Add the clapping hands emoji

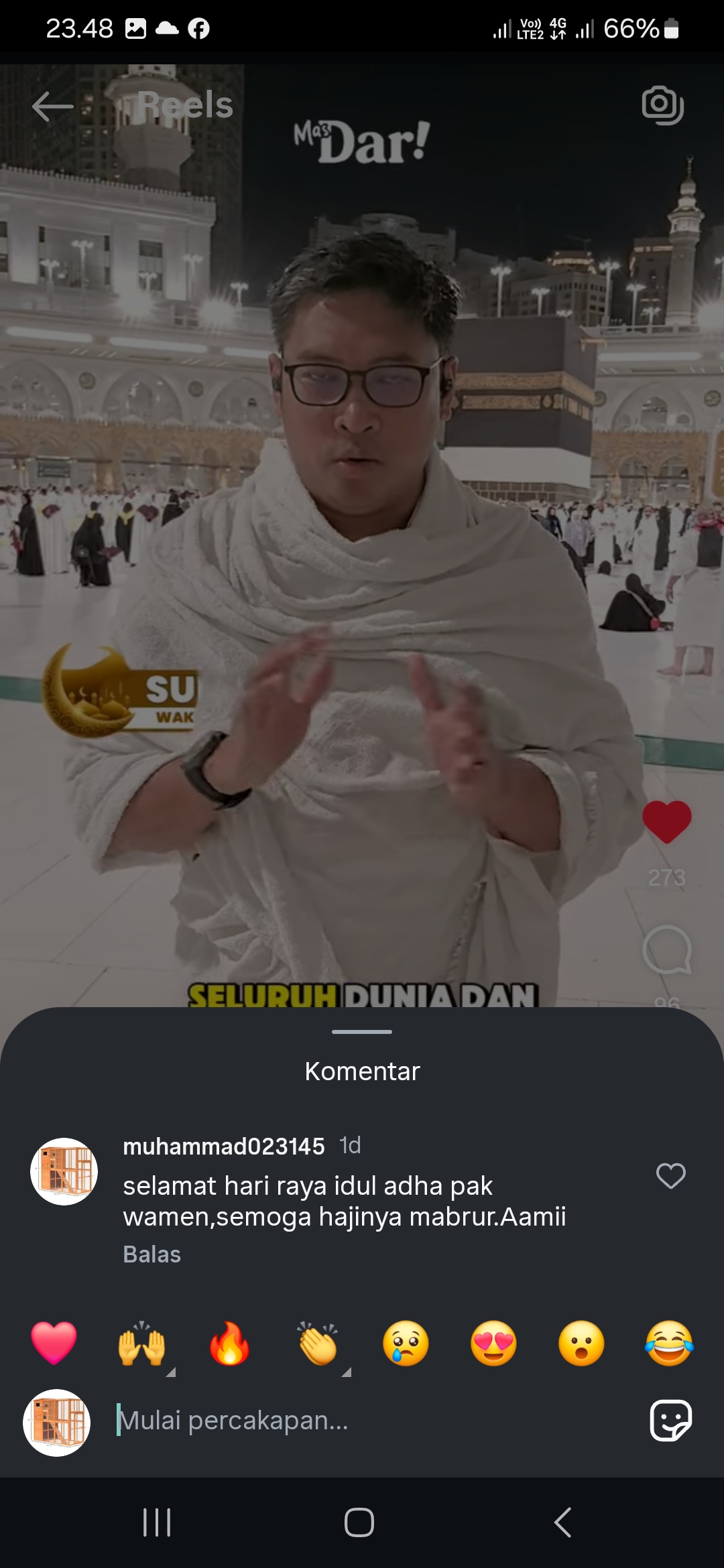point(318,1344)
